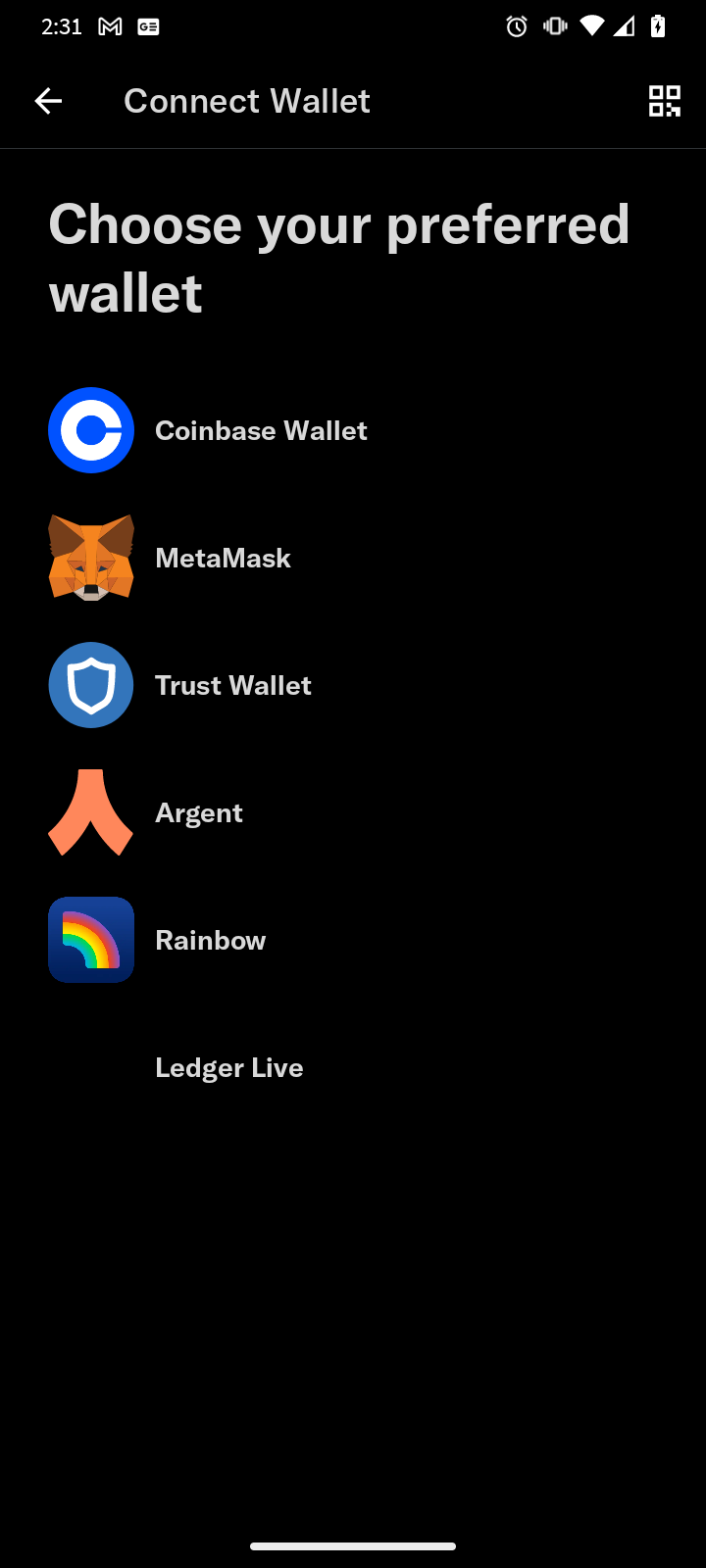
Task: Select the vibration mode status icon
Action: click(x=553, y=26)
